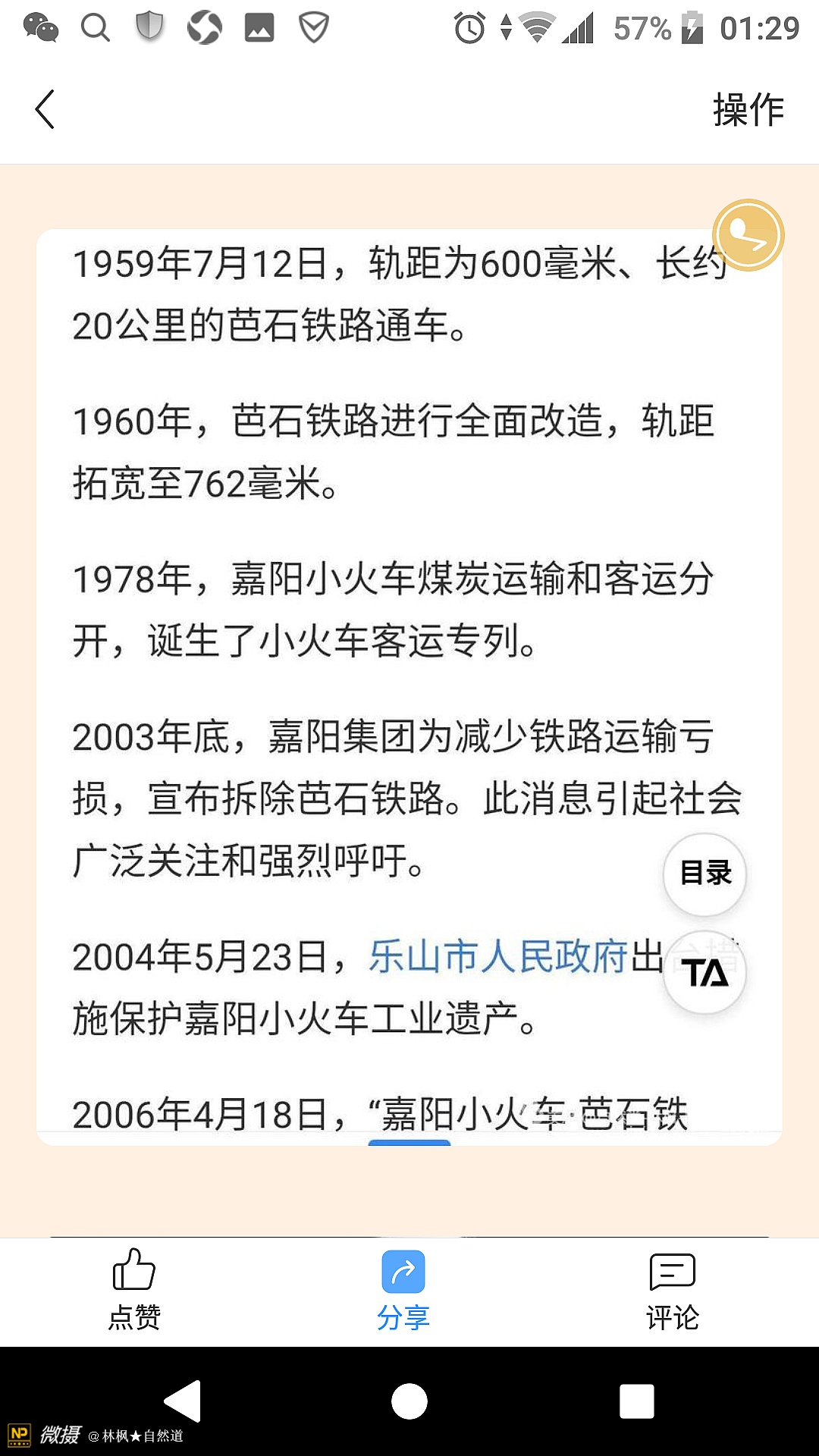Open the 评论 comments
Screen dimensions: 819x1456
pos(672,1290)
